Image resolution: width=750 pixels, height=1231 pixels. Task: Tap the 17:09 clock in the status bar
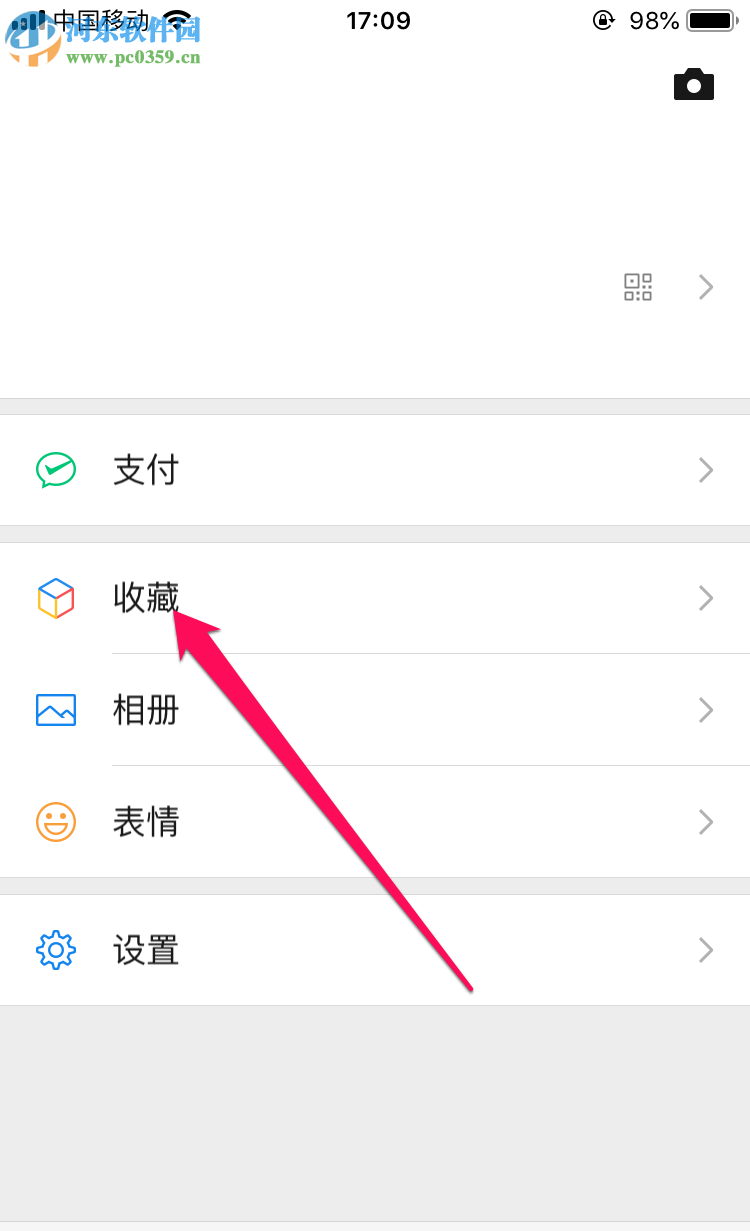[378, 19]
